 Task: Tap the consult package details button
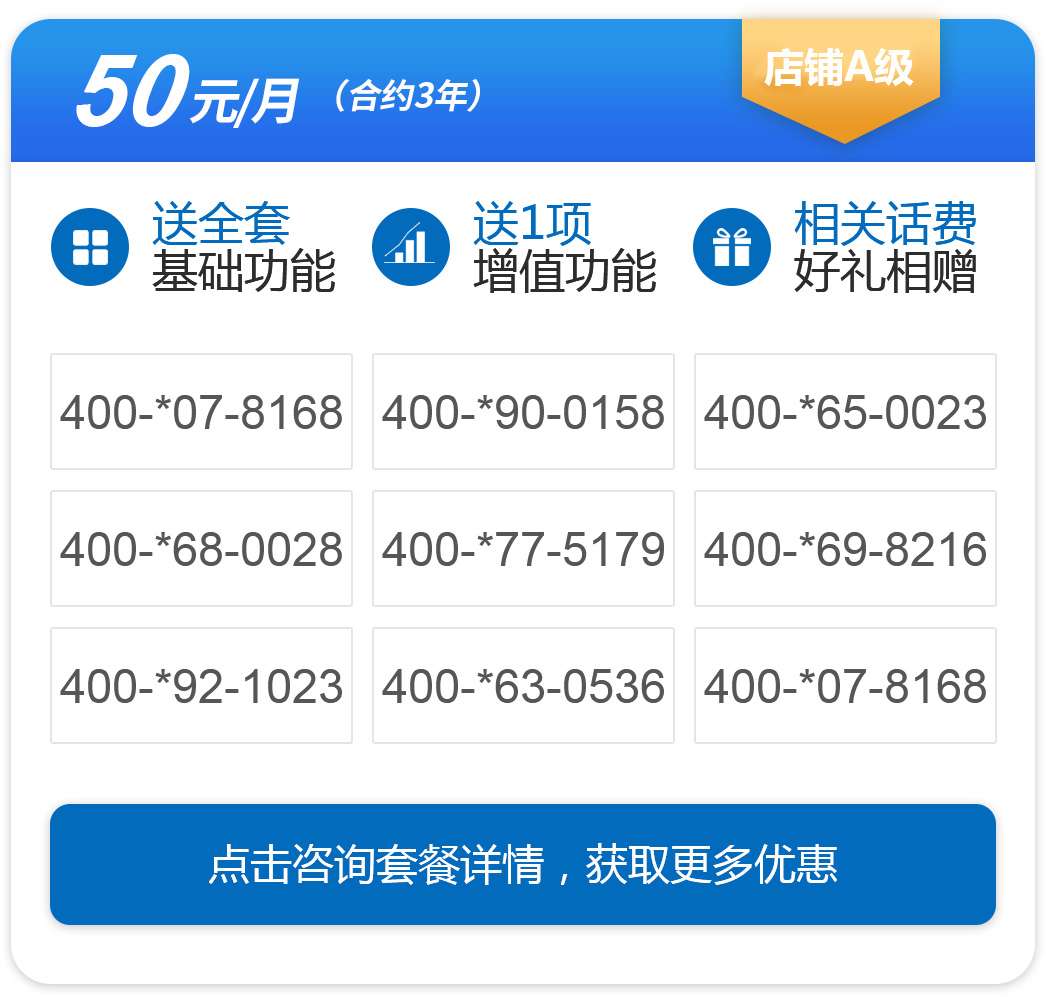(522, 864)
